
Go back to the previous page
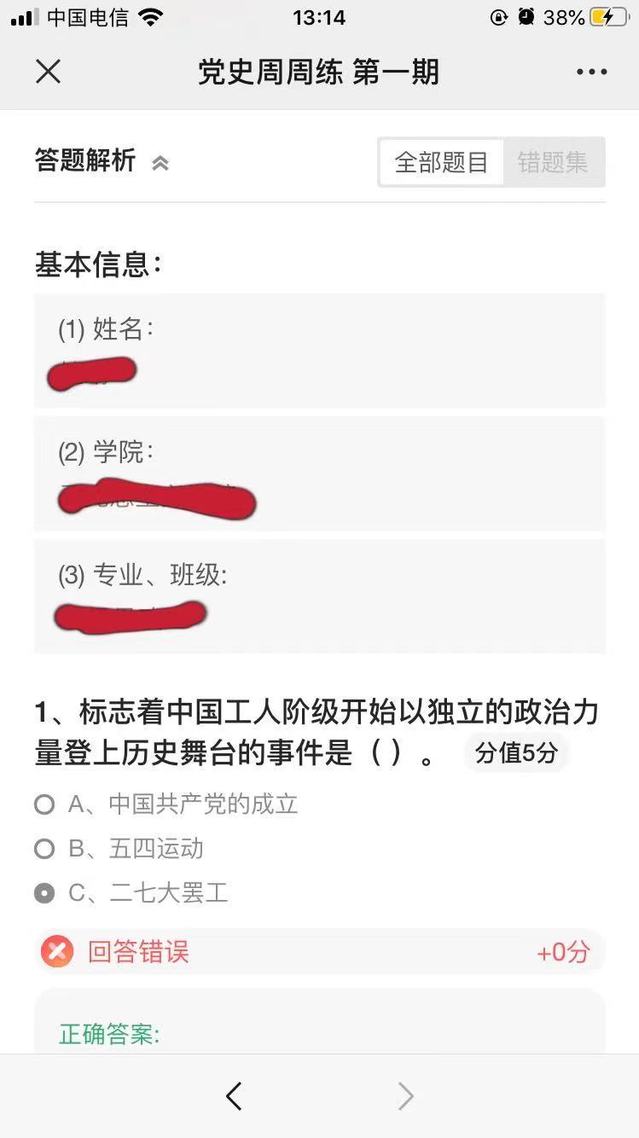pyautogui.click(x=233, y=1096)
